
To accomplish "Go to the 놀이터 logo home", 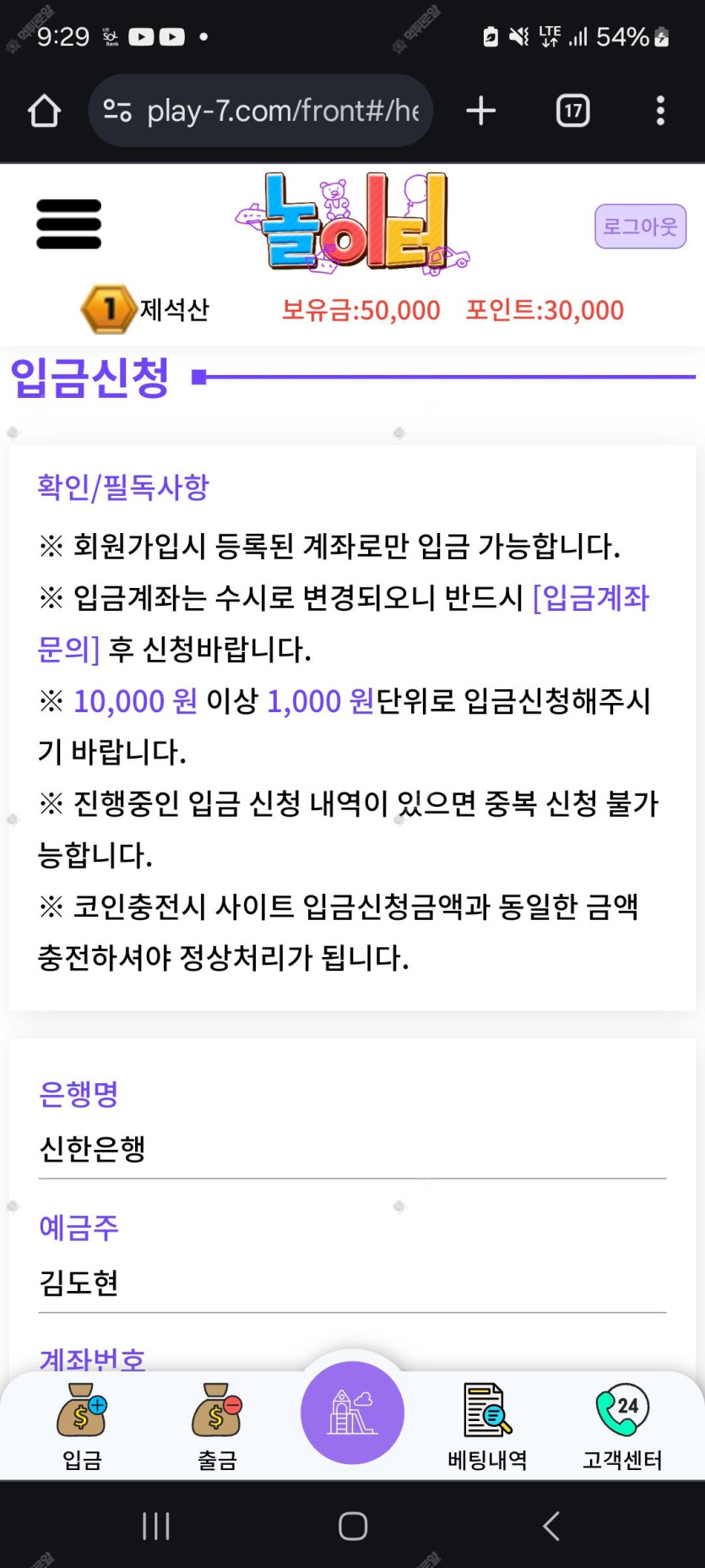I will [x=352, y=223].
